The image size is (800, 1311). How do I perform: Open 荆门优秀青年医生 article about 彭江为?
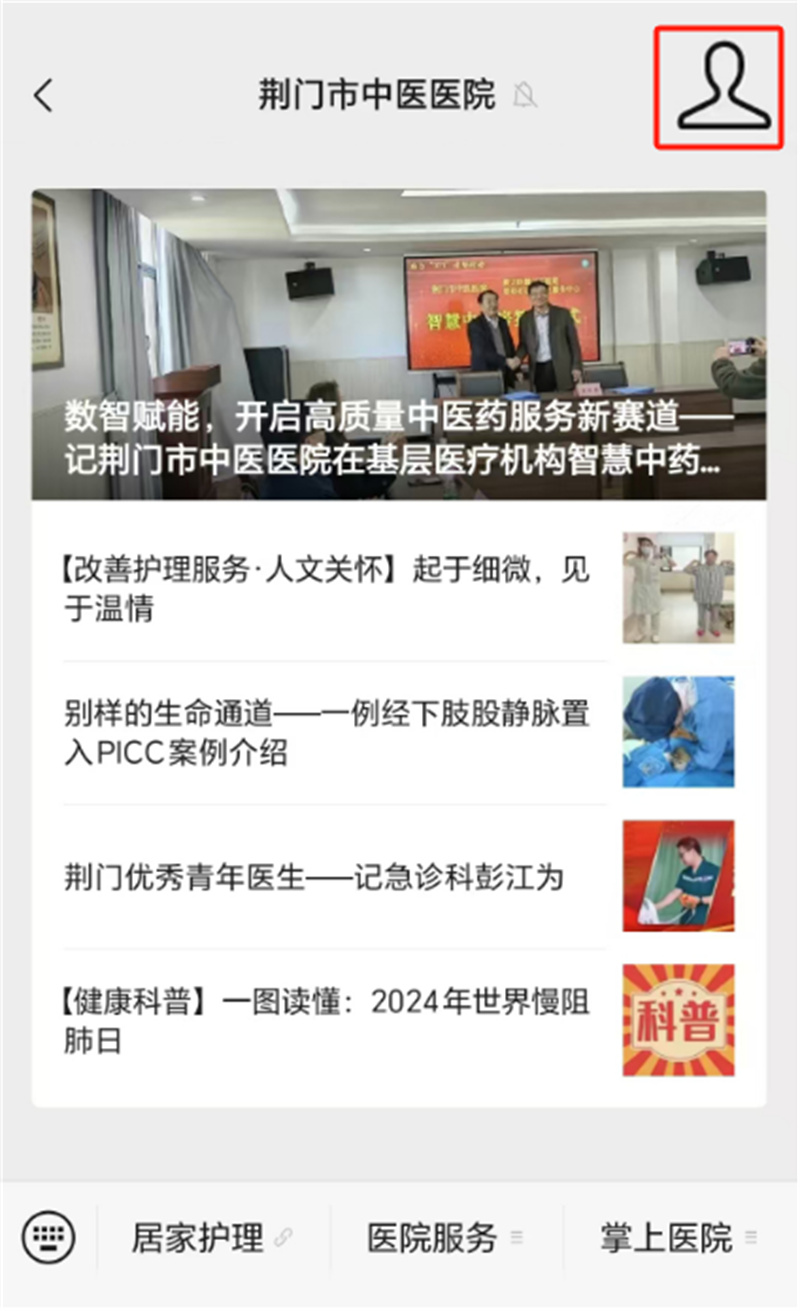click(x=399, y=877)
